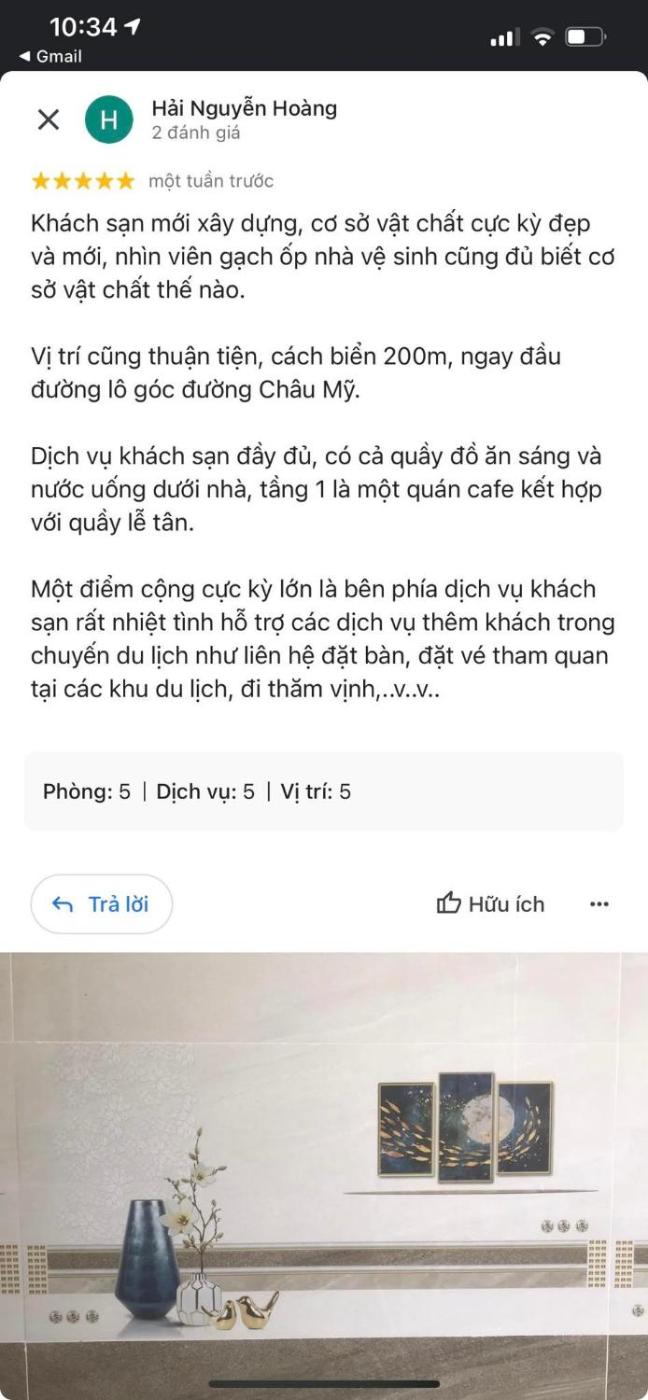Tap the Trả lời reply button
Screen dimensions: 648x1400
pos(102,904)
